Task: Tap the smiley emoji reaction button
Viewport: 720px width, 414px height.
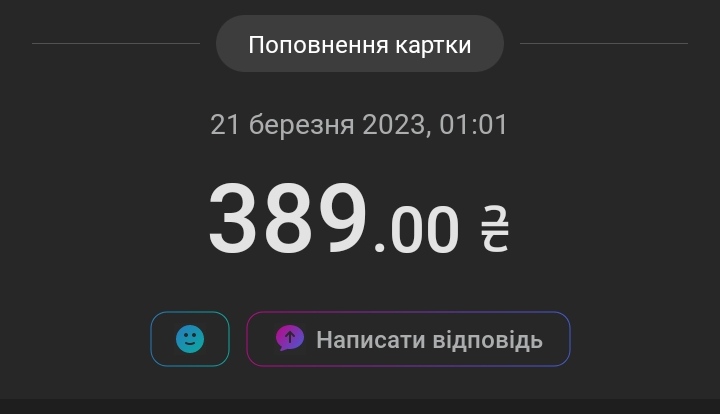Action: click(x=190, y=339)
